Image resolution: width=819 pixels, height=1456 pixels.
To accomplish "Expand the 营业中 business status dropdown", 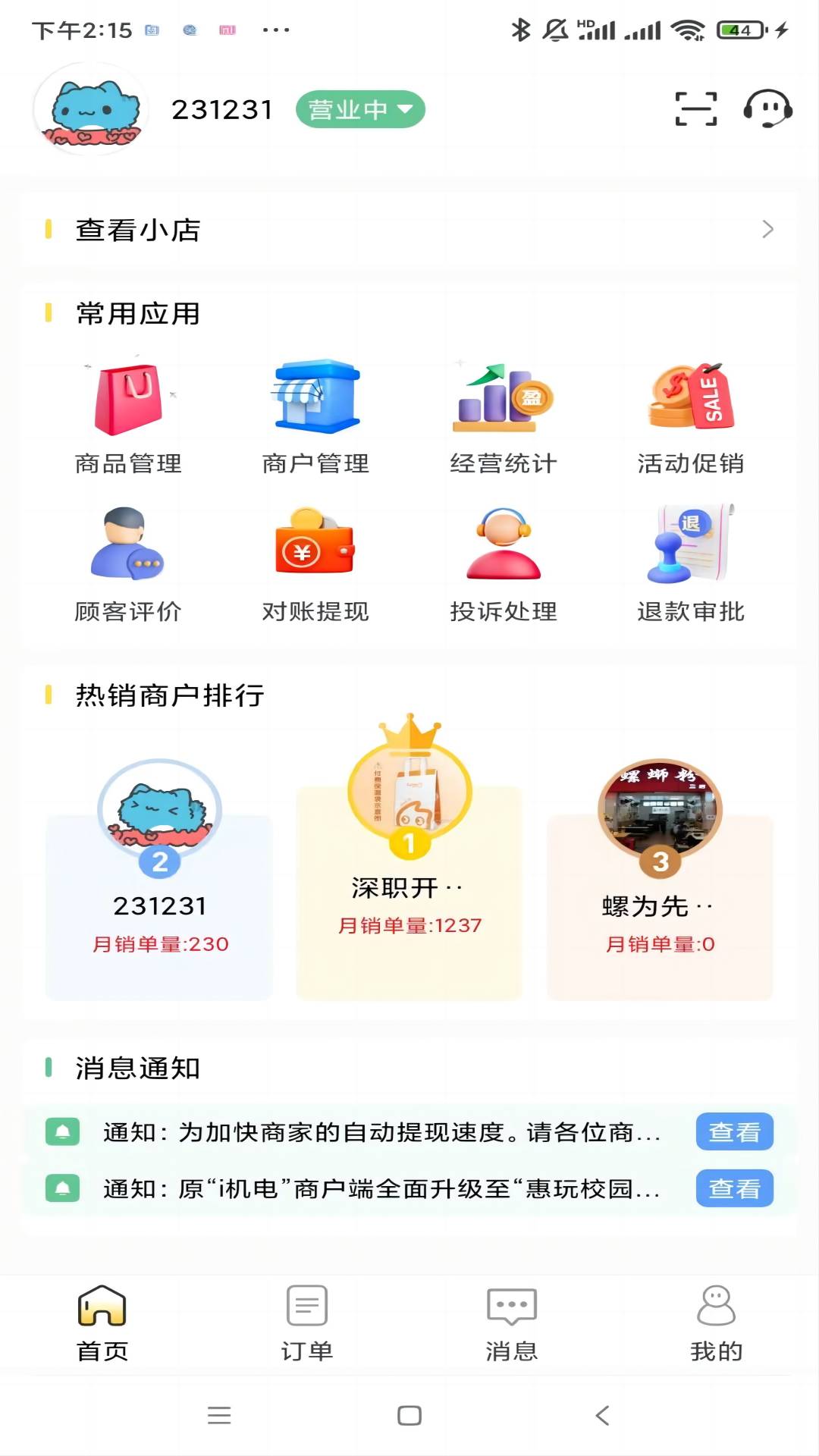I will point(360,109).
